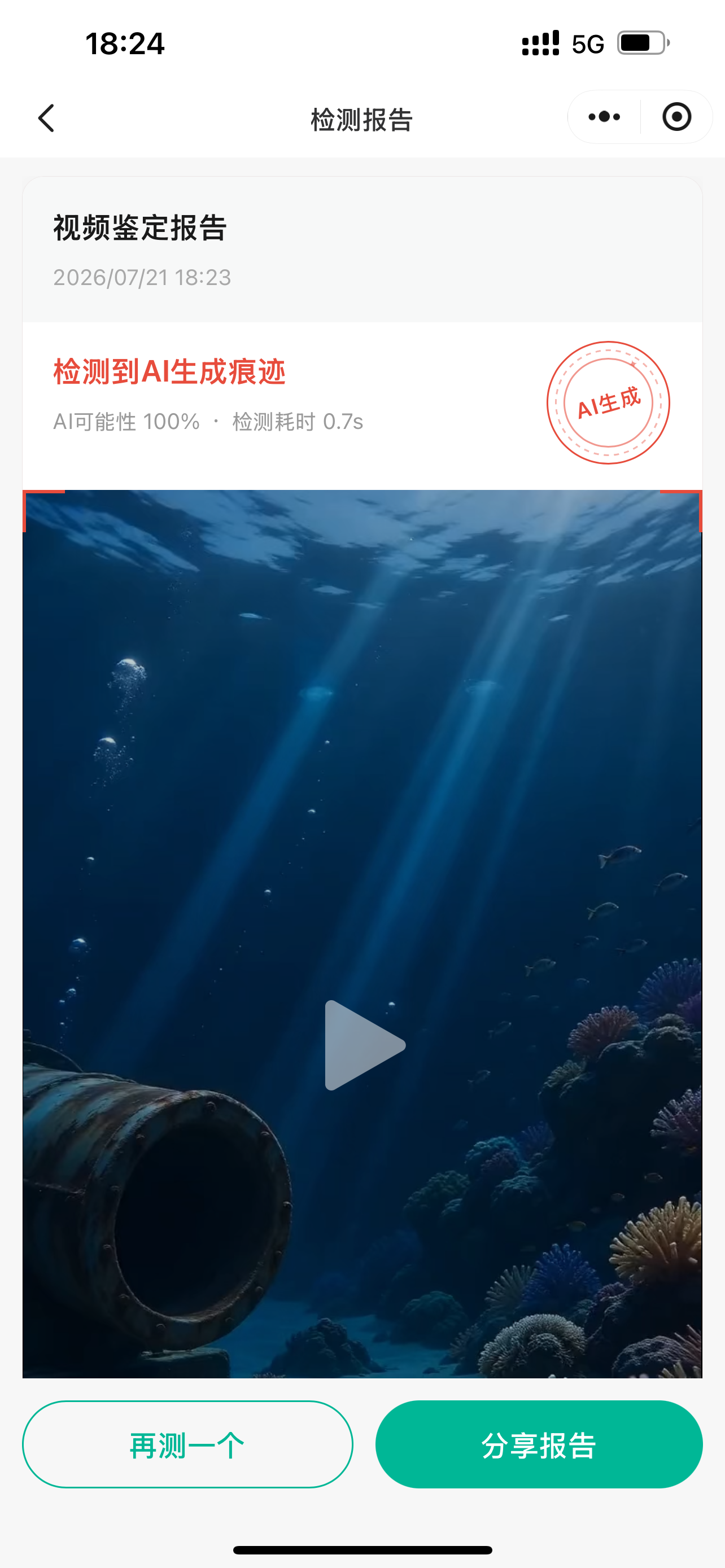
Task: Share the report with 分享报告
Action: point(539,1444)
